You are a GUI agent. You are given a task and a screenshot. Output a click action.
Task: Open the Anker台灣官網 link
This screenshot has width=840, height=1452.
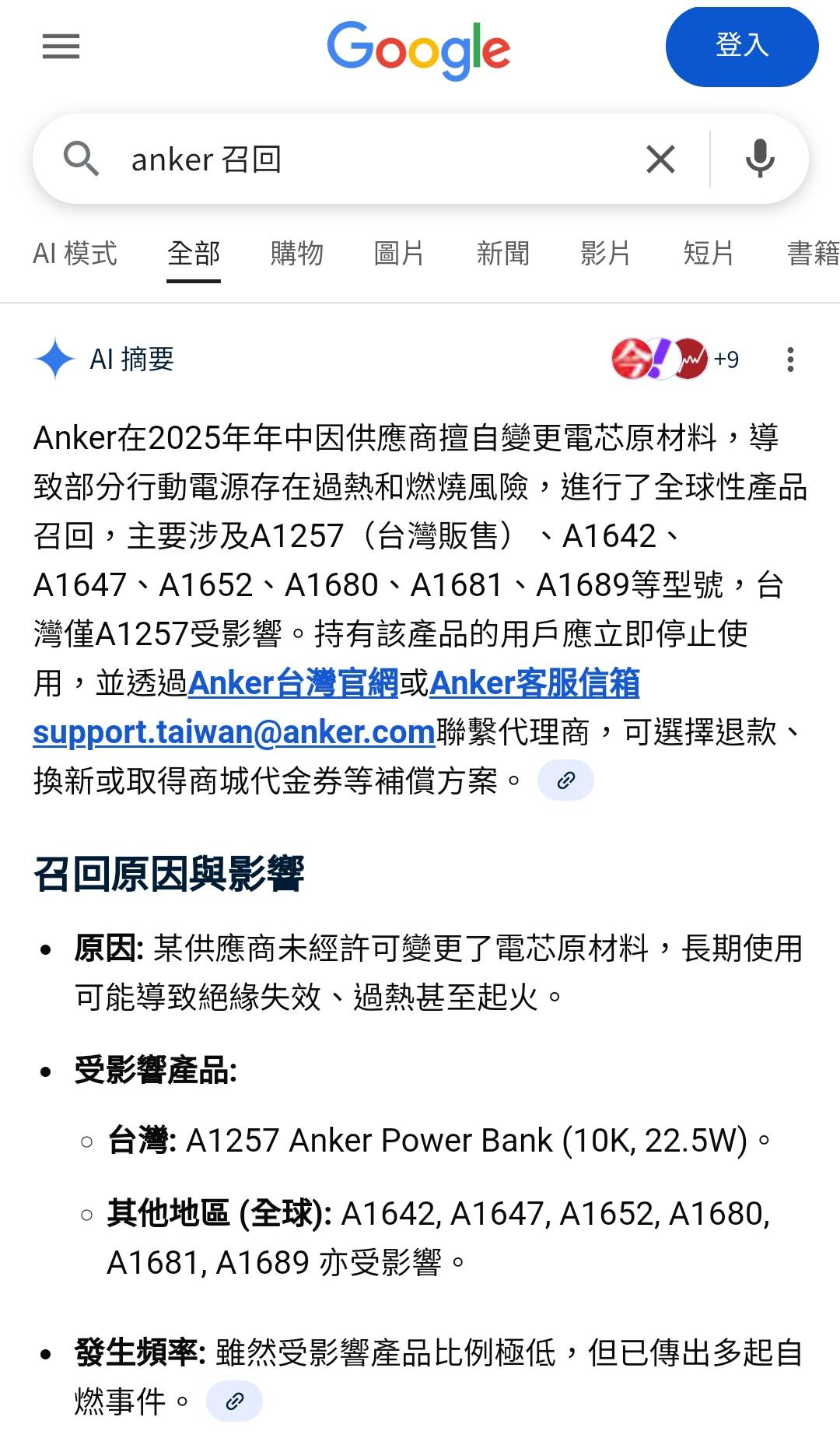293,683
